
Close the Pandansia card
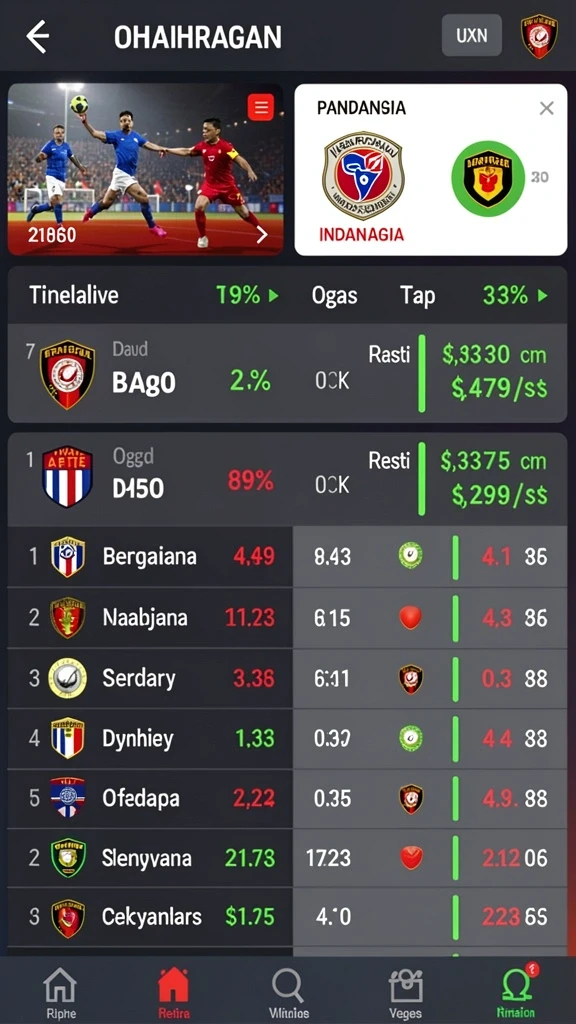coord(547,108)
